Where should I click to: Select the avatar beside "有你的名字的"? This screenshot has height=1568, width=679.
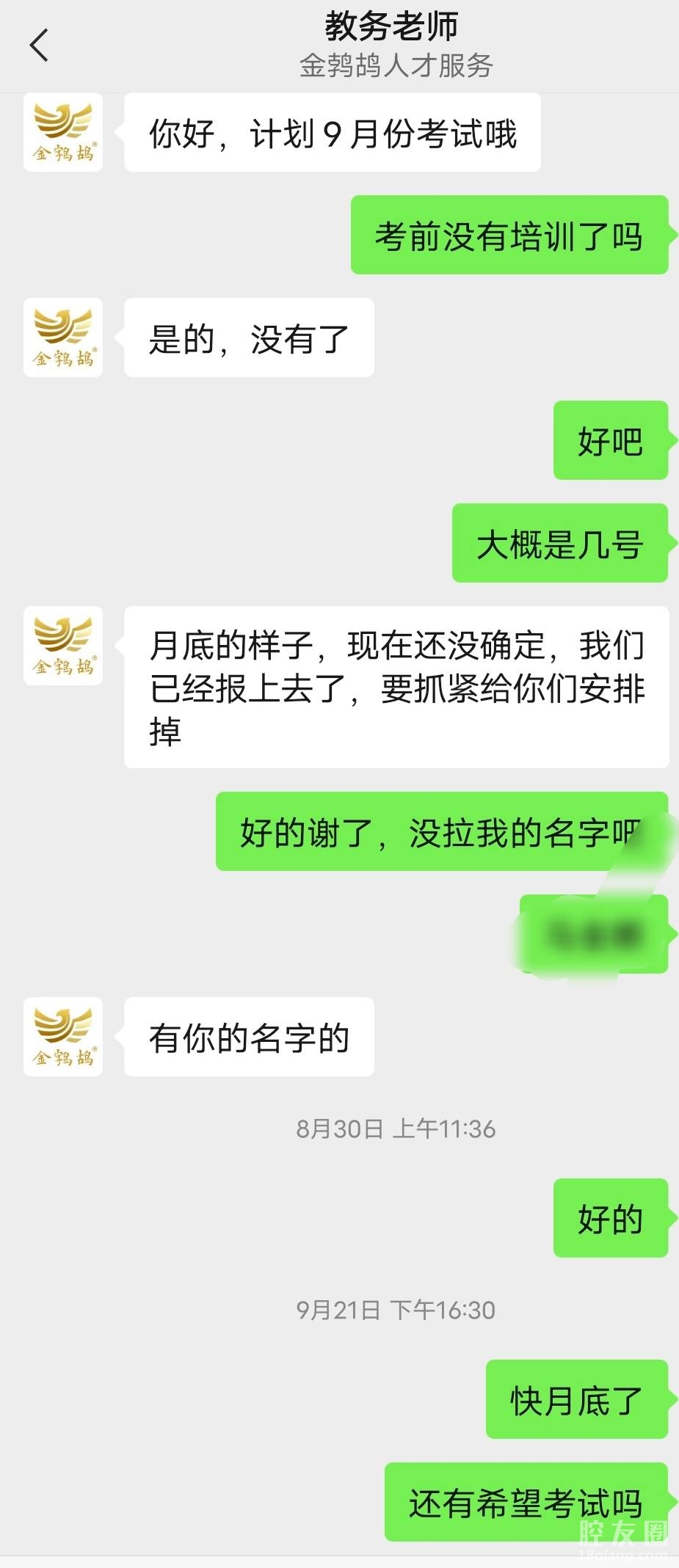[x=63, y=1037]
